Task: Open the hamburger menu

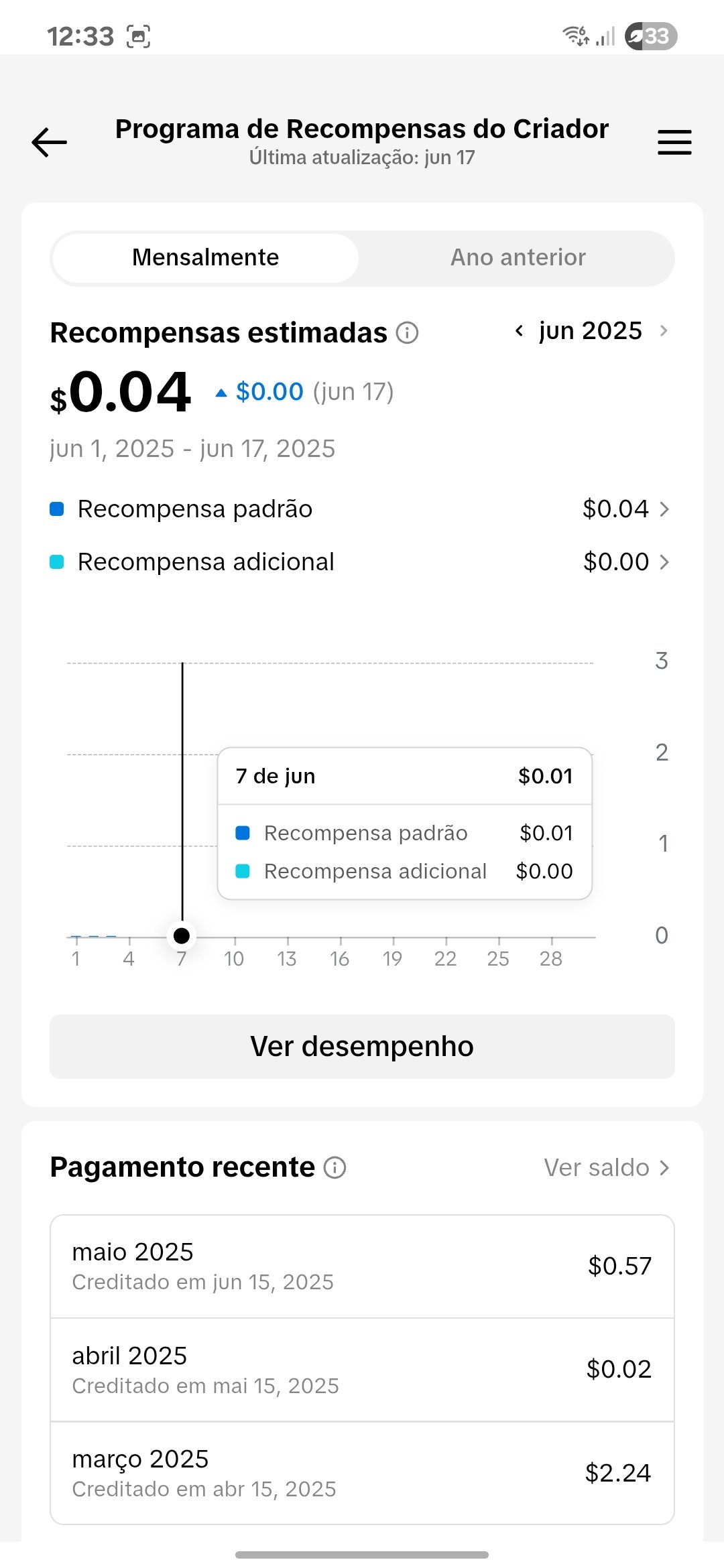Action: (674, 143)
